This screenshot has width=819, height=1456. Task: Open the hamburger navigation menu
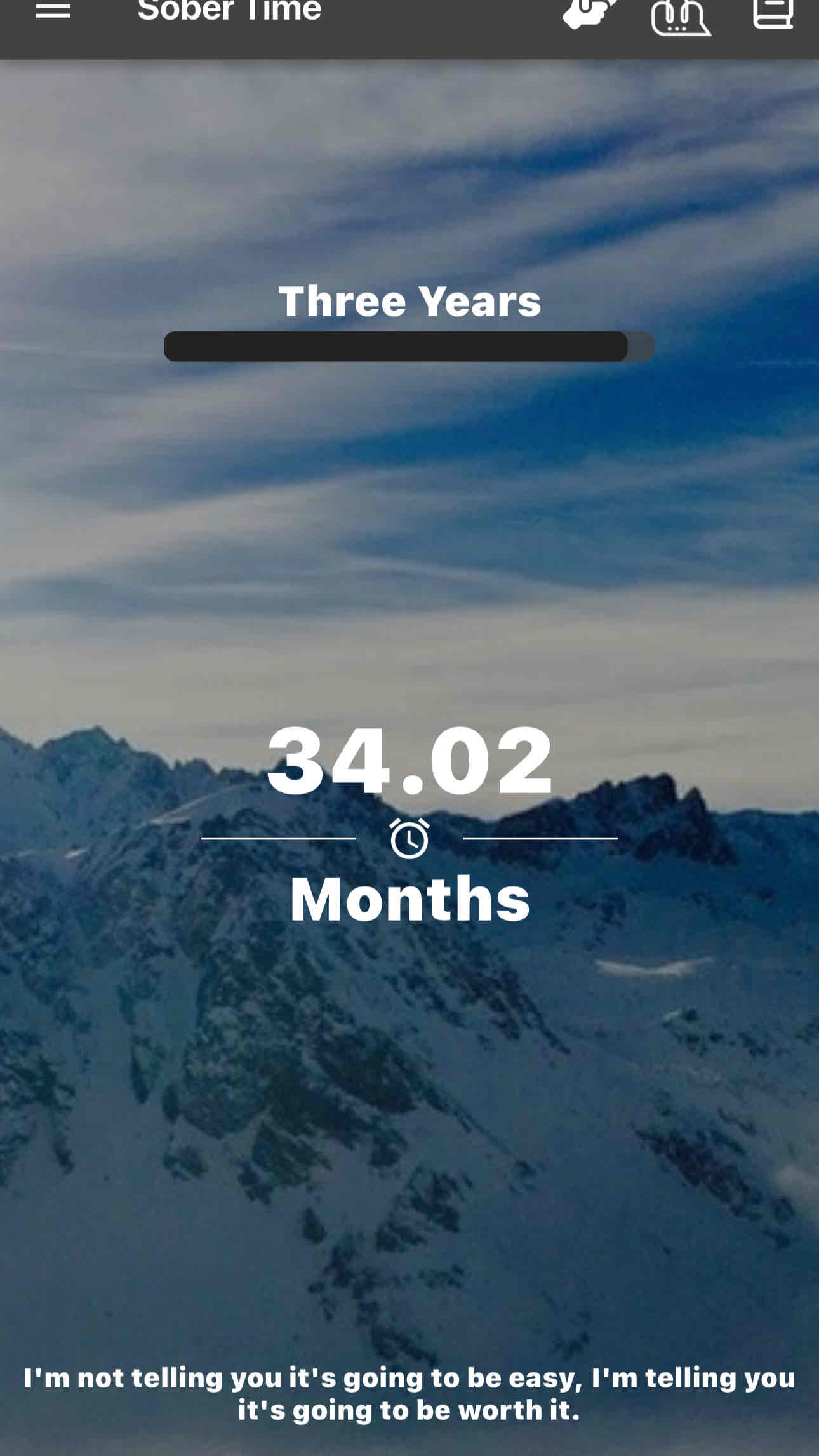point(53,11)
